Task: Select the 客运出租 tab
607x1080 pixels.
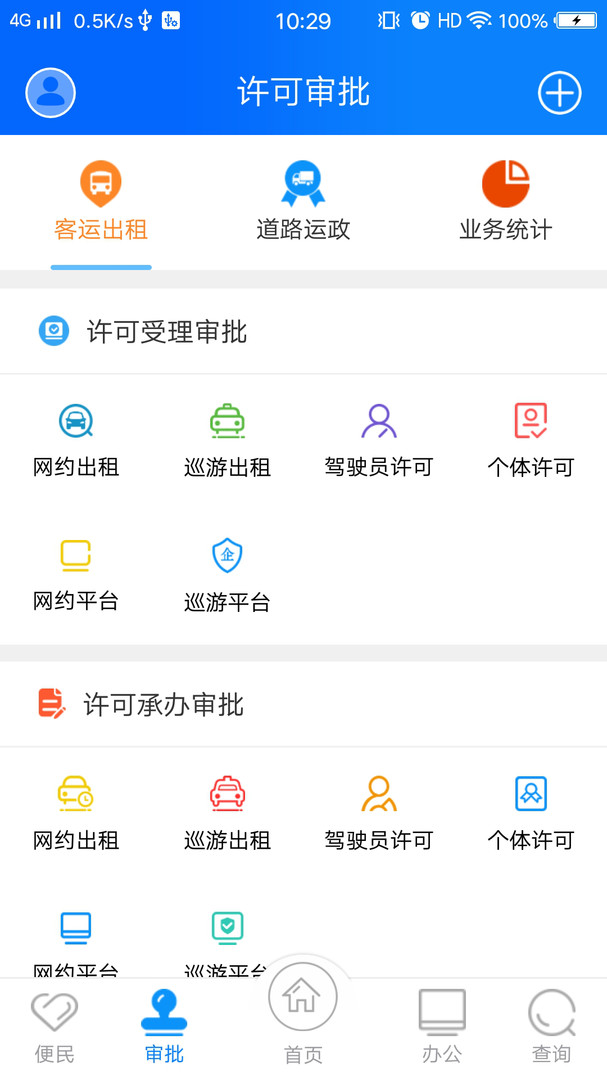Action: 100,203
